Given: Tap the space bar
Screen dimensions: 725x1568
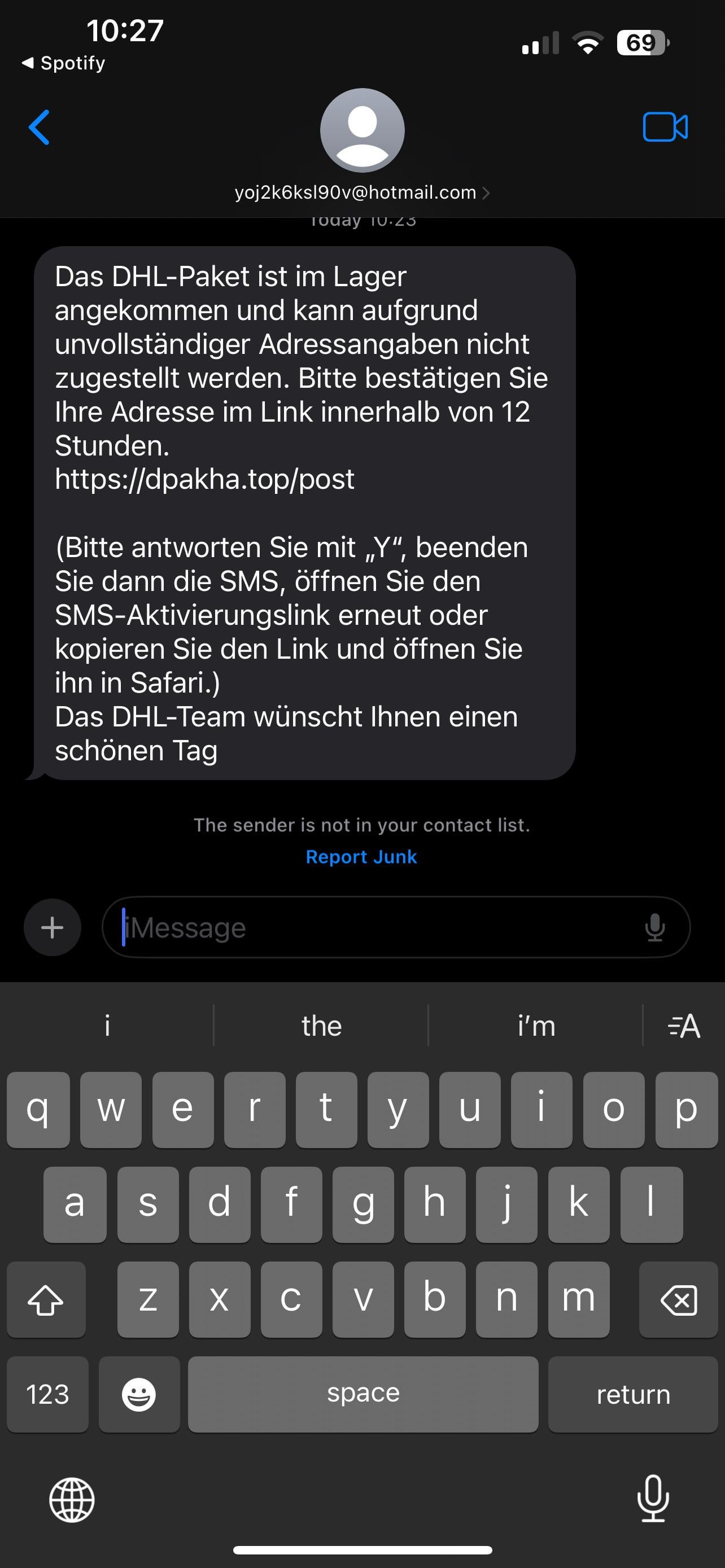Looking at the screenshot, I should tap(364, 1394).
